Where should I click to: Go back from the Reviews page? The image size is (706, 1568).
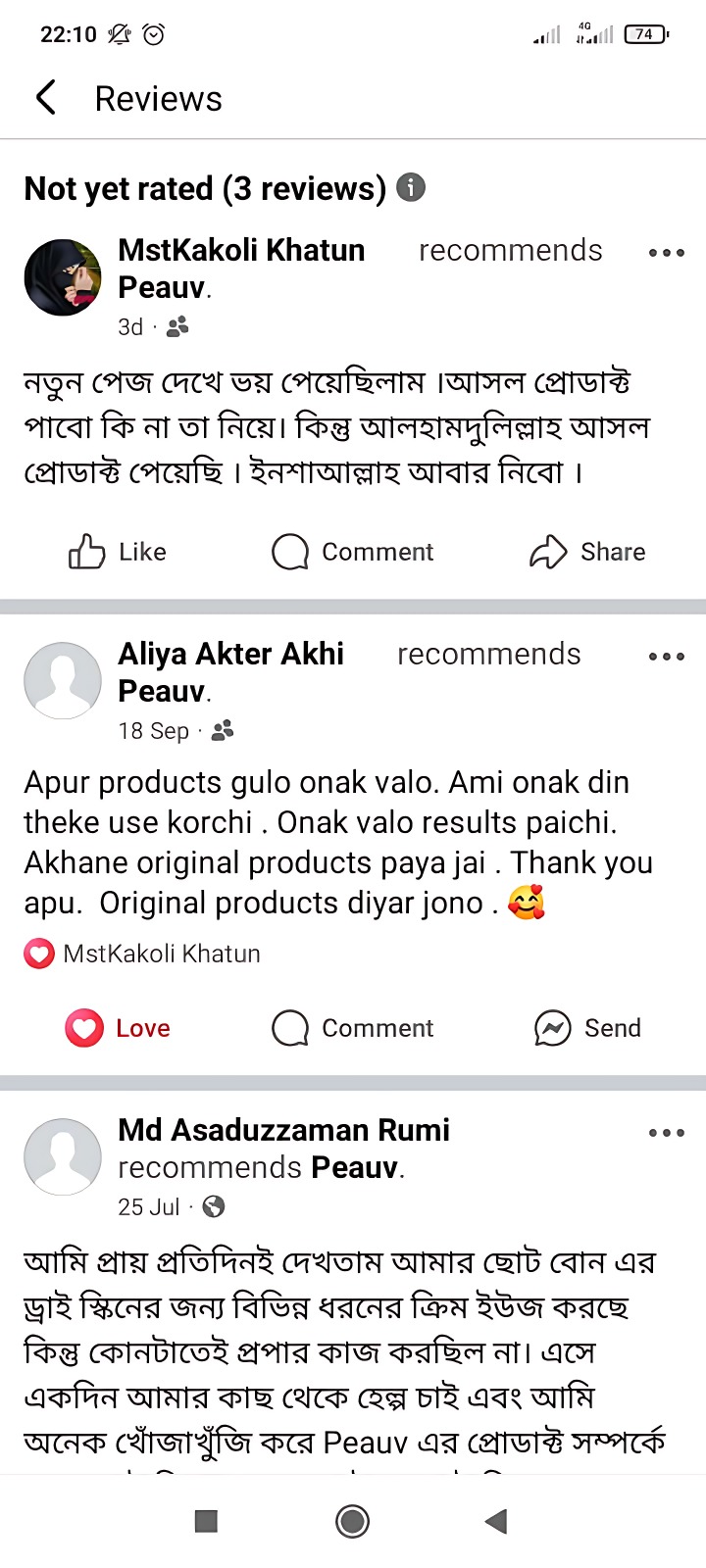point(46,98)
